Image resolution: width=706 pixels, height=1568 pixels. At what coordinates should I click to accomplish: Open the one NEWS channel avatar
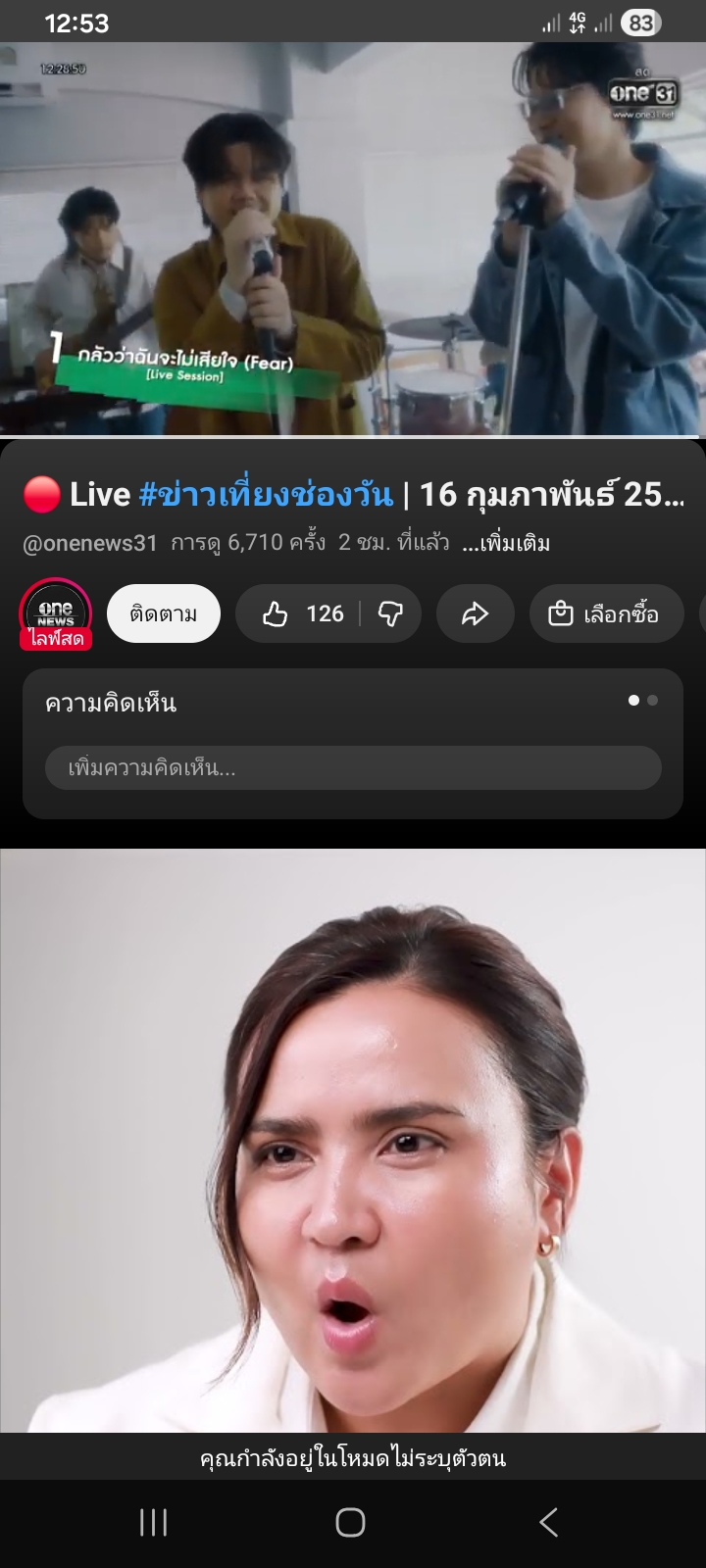(x=56, y=613)
